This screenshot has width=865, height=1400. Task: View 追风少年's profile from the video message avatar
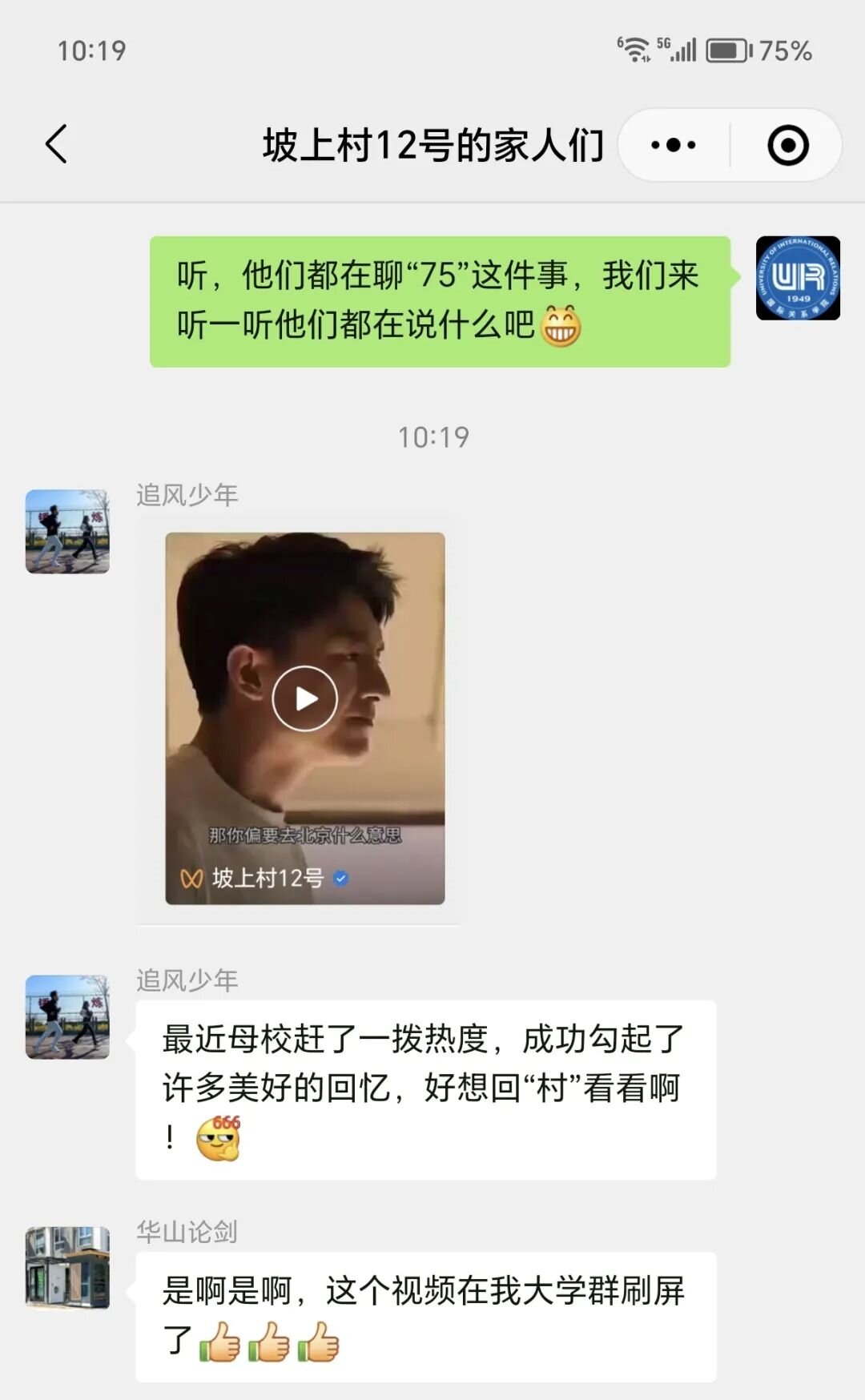point(67,532)
